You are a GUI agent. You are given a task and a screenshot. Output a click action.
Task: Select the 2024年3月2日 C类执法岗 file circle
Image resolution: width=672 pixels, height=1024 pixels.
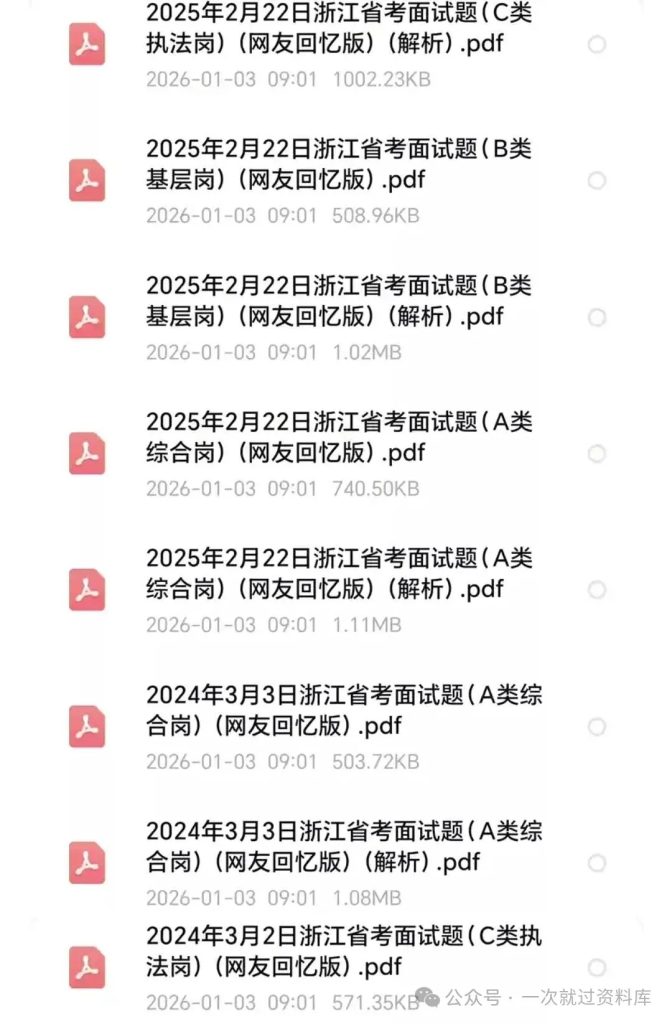pyautogui.click(x=597, y=967)
